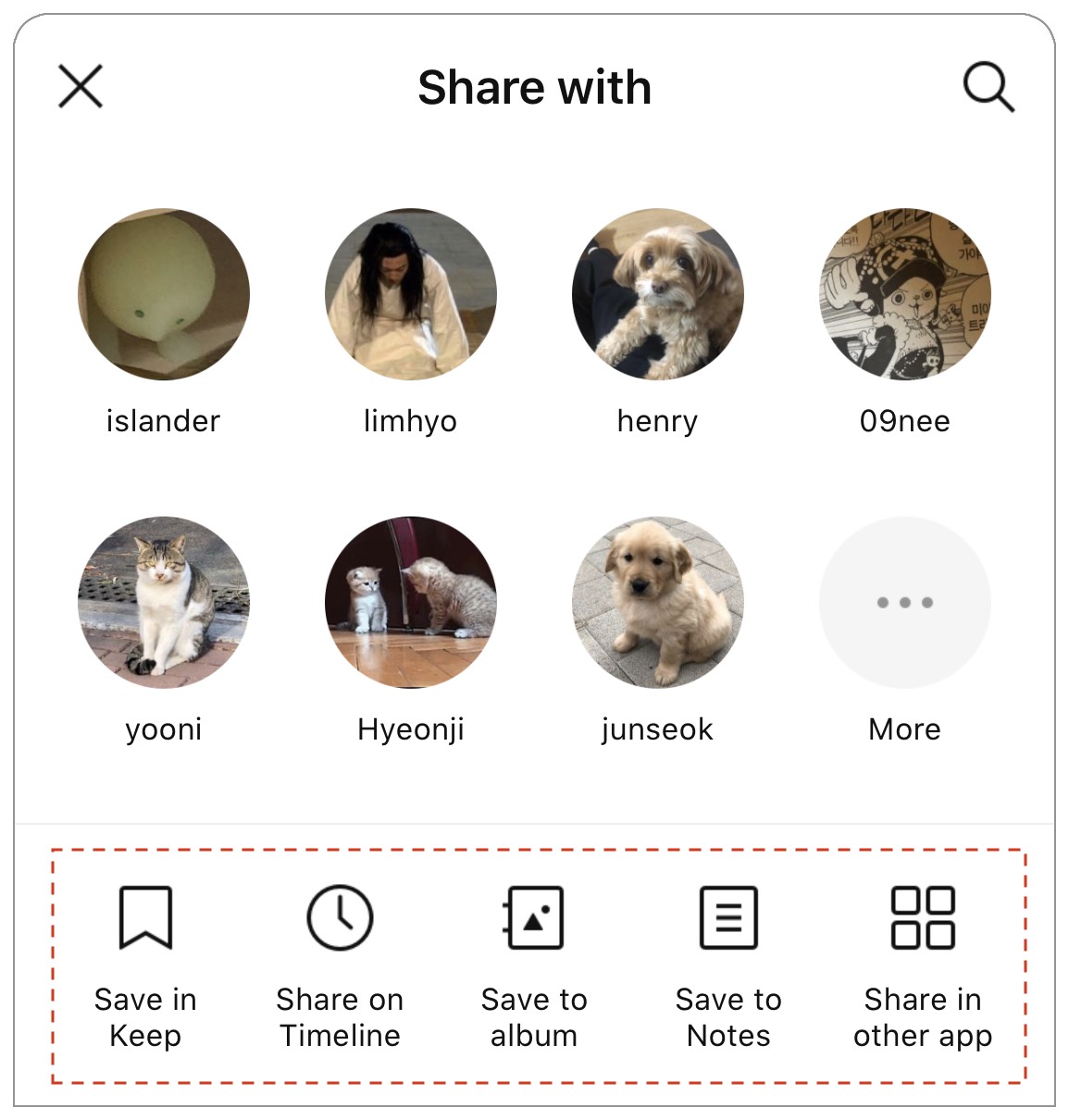This screenshot has height=1120, width=1069.
Task: Save to Notes
Action: click(728, 963)
